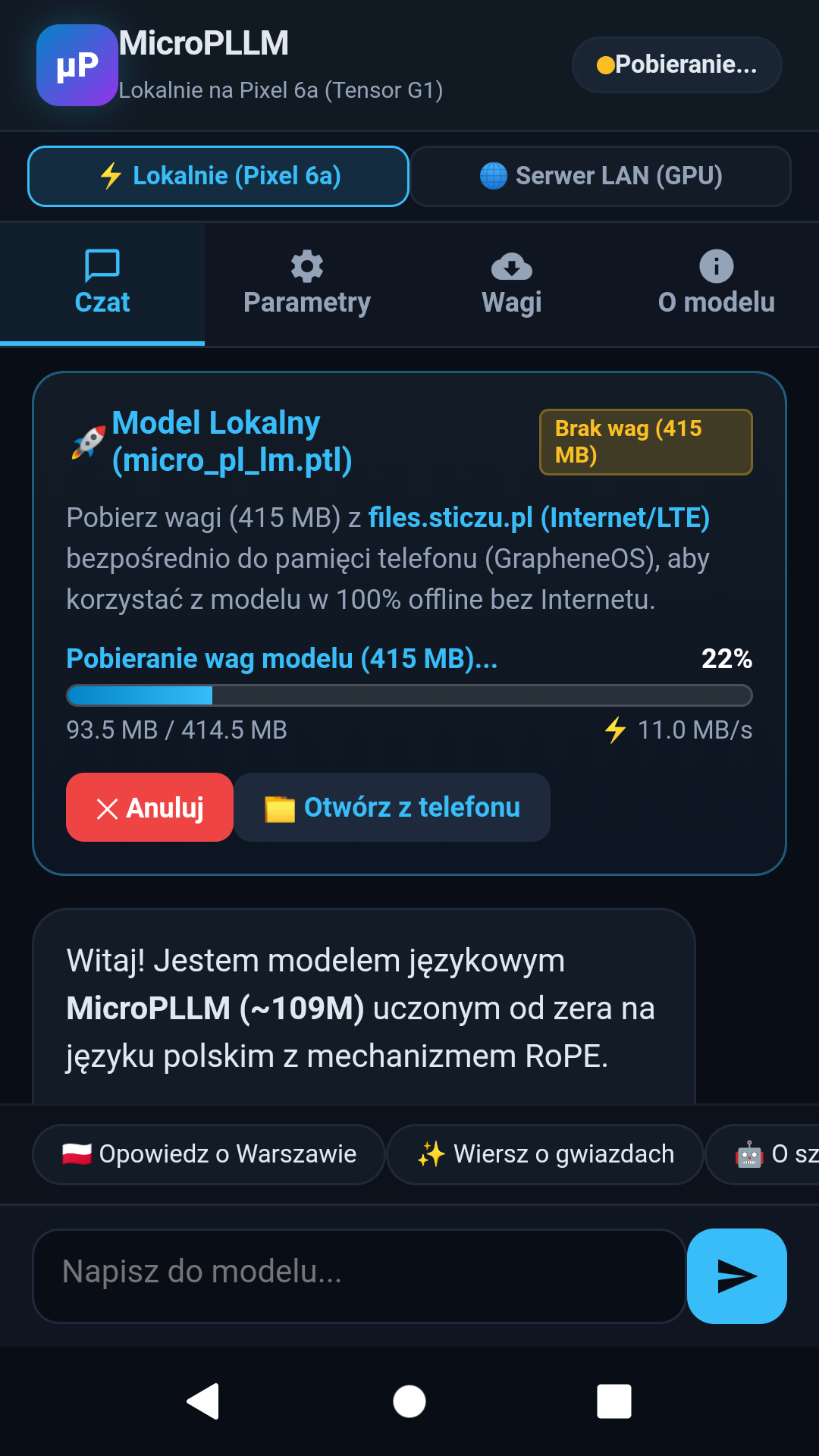Return to the home screen

409,1401
